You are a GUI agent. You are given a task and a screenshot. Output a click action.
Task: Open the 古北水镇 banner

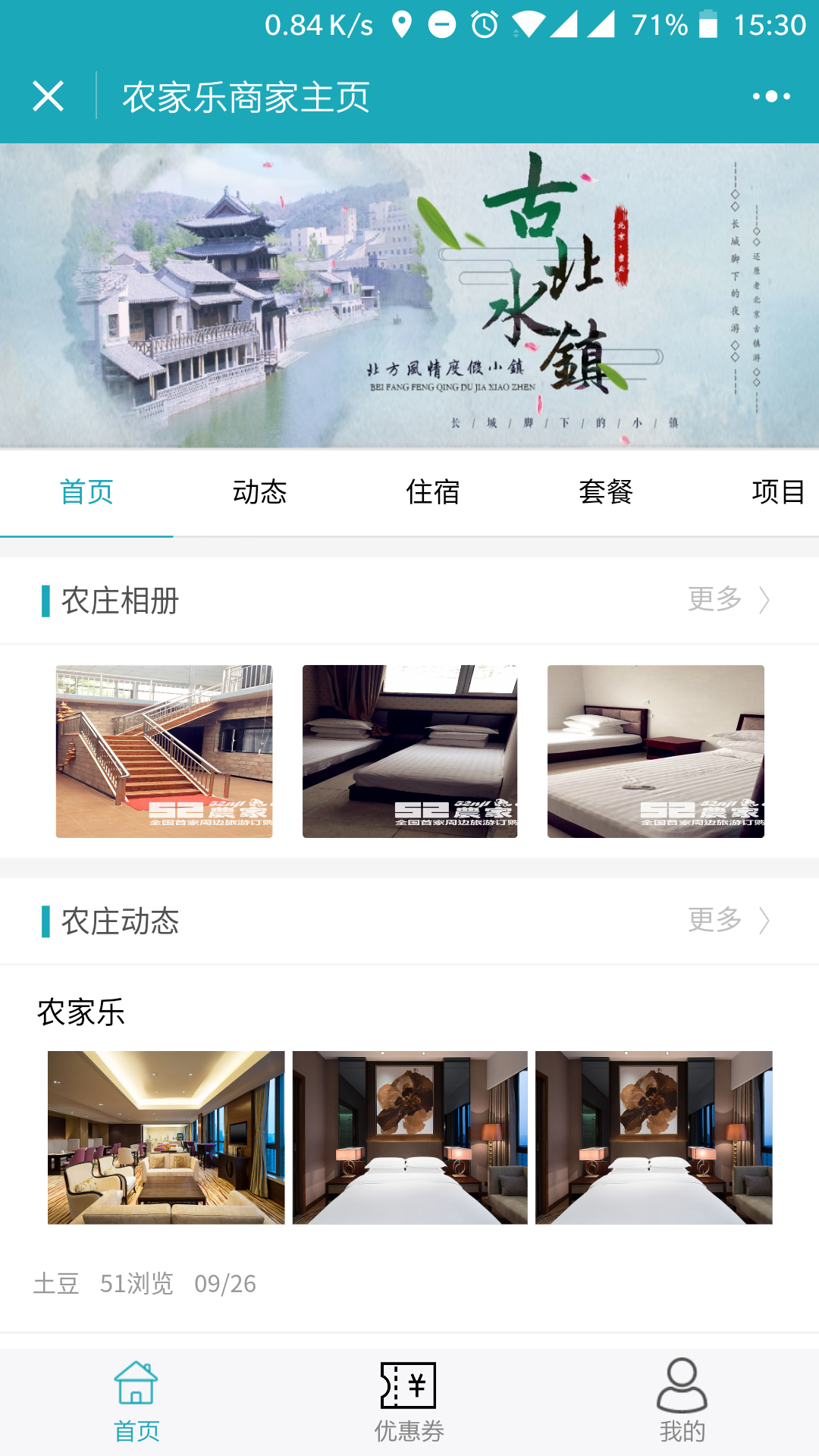click(409, 296)
